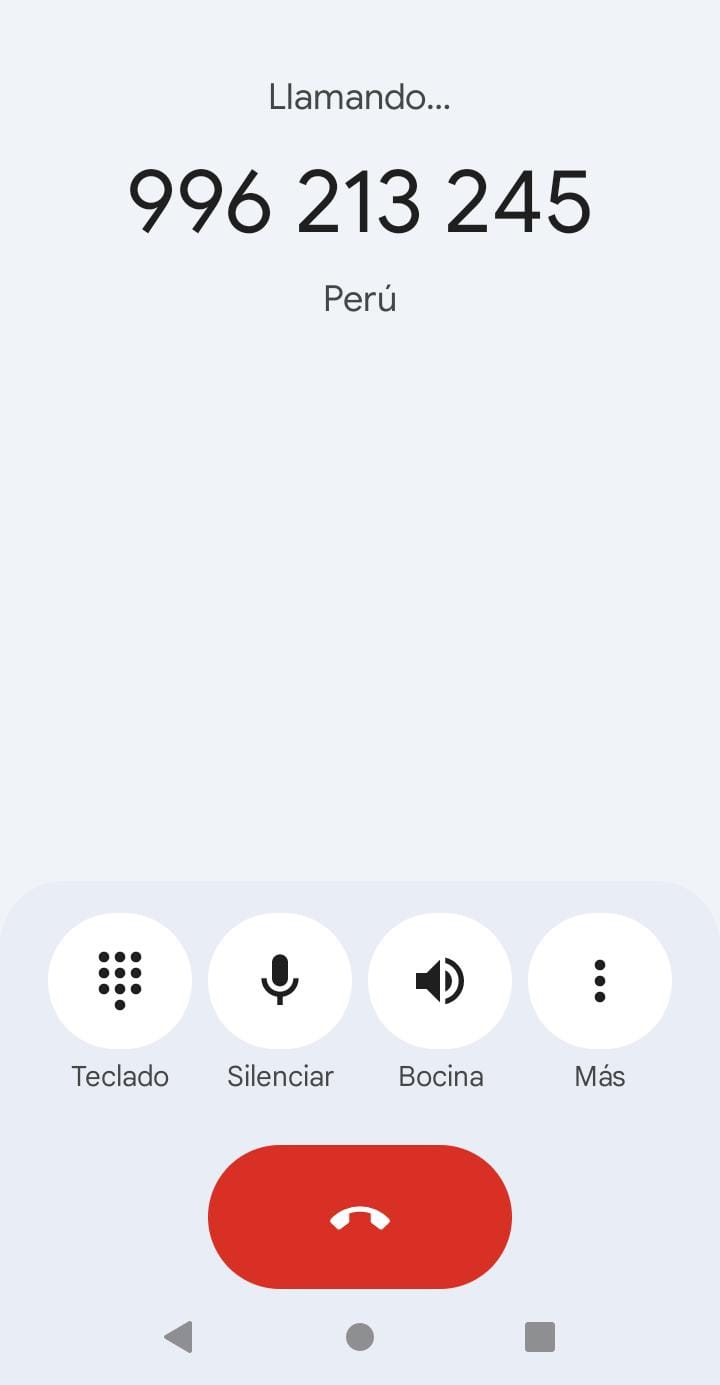Go back using the system back button
This screenshot has width=720, height=1385.
[178, 1337]
